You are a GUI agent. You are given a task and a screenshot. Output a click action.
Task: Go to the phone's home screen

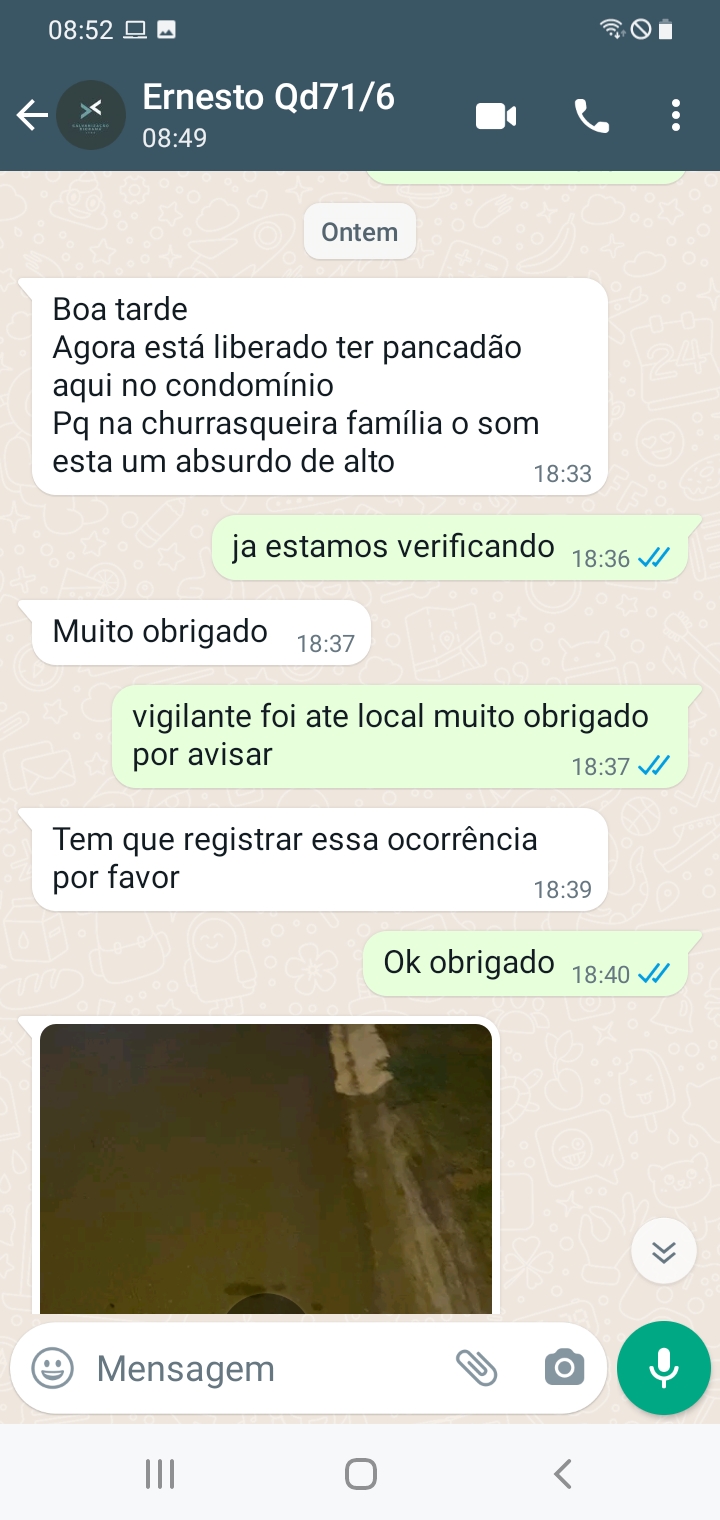tap(360, 1473)
